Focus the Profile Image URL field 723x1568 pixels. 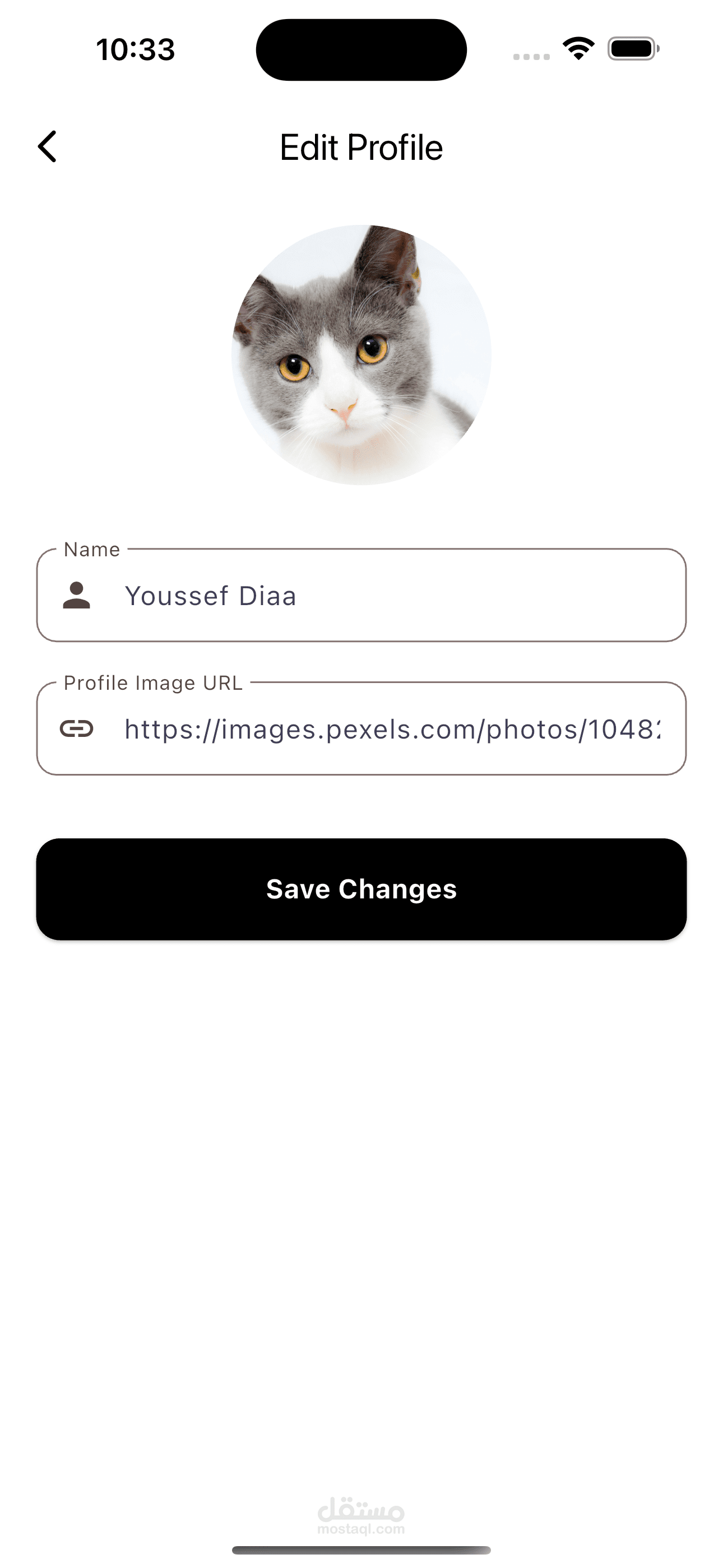click(361, 728)
